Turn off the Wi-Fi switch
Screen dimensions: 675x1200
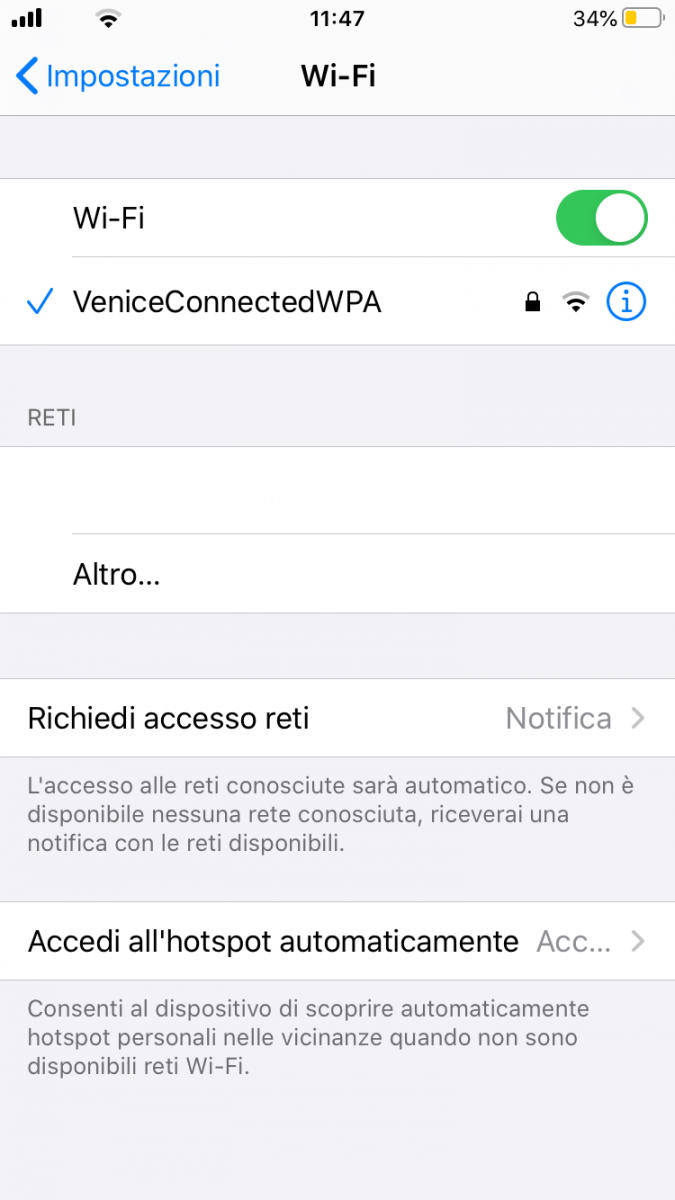[x=601, y=218]
